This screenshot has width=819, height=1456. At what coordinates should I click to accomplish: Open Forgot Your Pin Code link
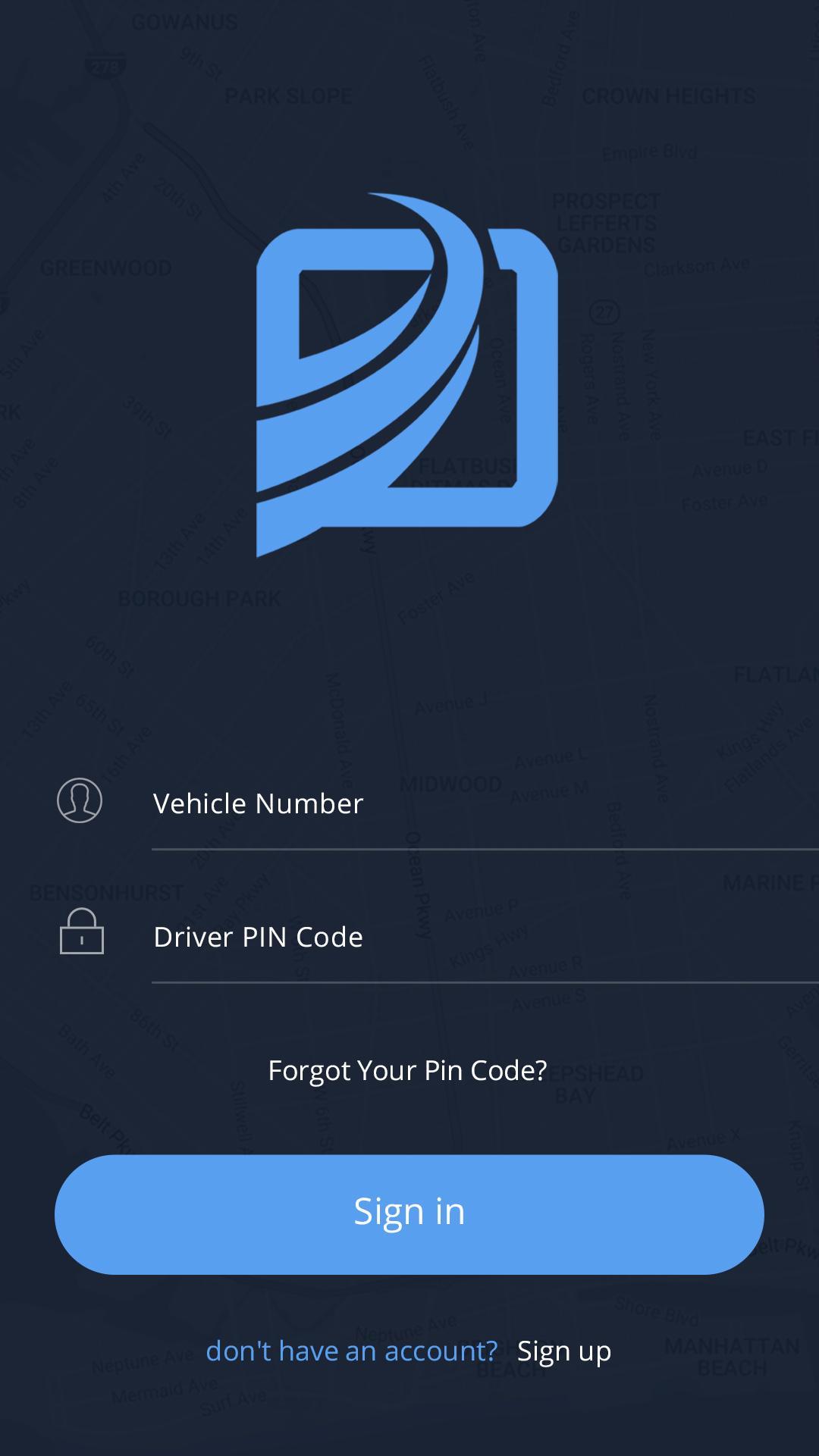[x=408, y=1070]
